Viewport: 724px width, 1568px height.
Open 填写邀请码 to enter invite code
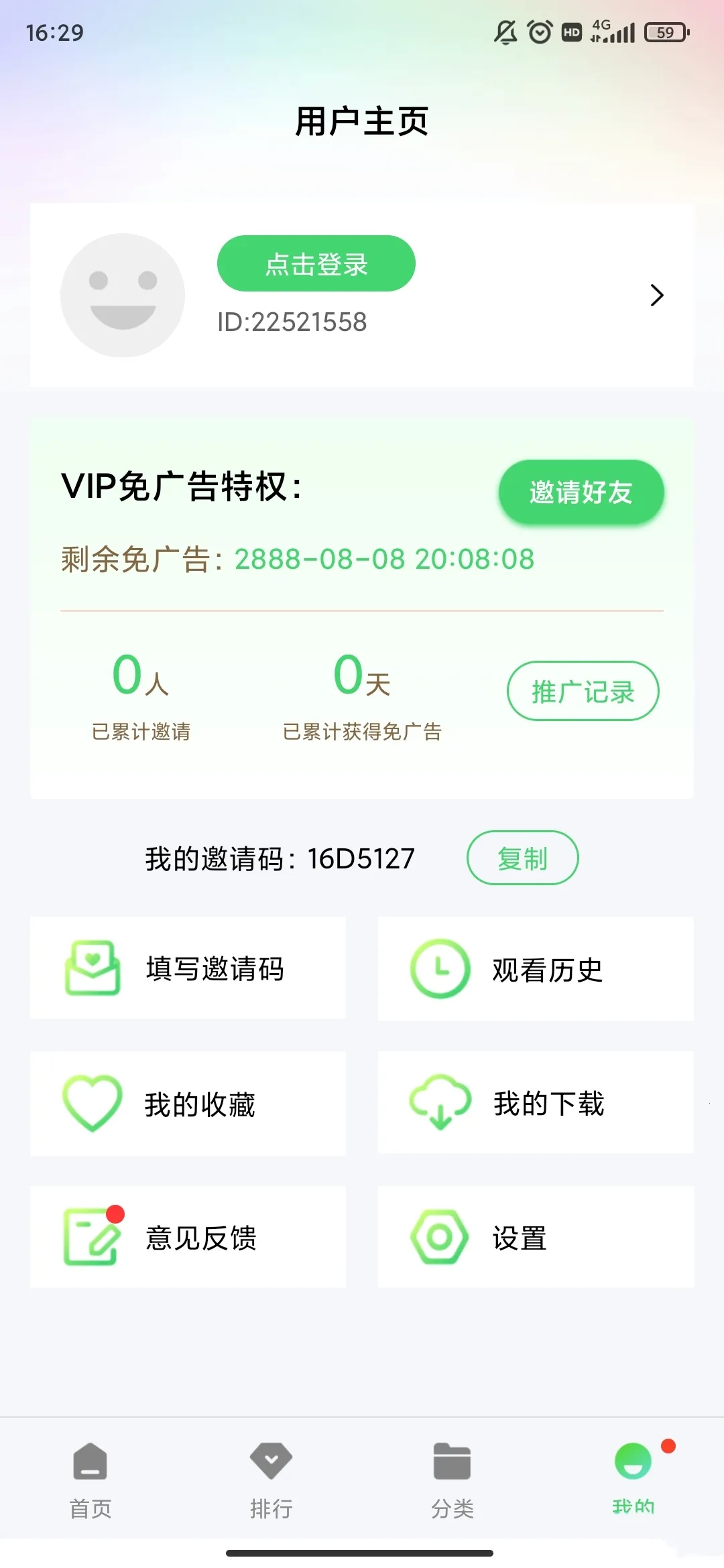coord(188,968)
